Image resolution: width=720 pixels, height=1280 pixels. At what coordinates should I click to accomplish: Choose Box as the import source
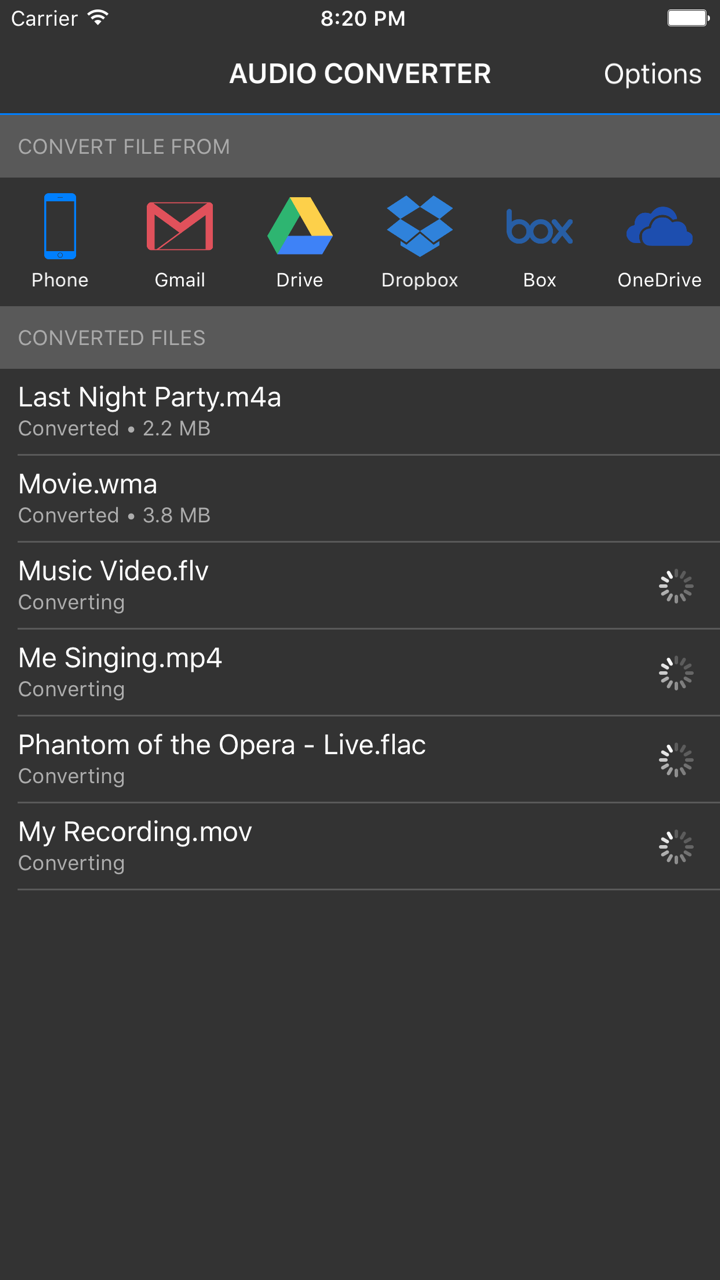[539, 238]
